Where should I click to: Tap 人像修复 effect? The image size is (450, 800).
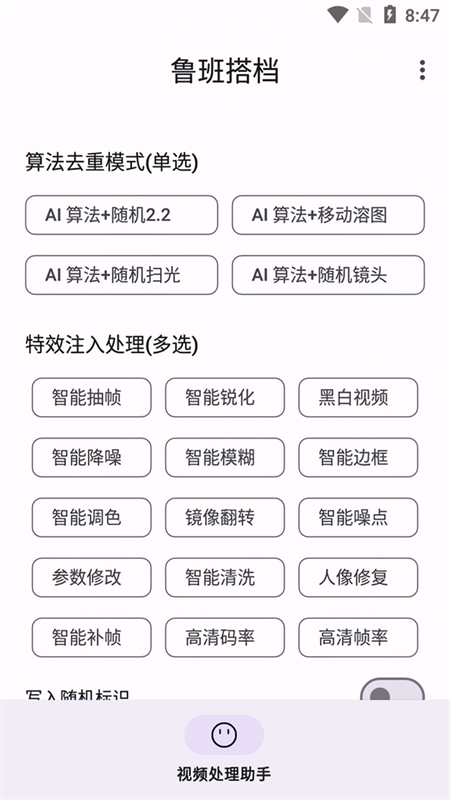(358, 578)
